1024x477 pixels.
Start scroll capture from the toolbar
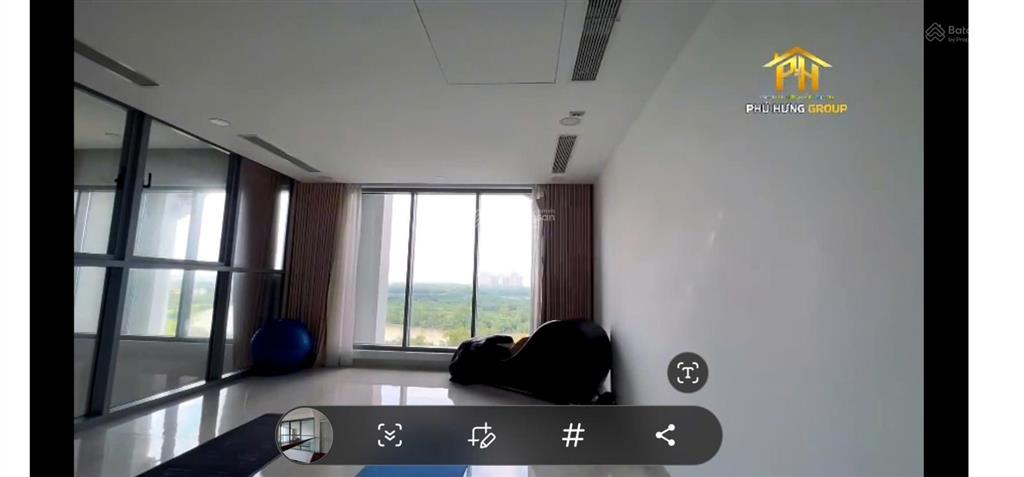[390, 435]
